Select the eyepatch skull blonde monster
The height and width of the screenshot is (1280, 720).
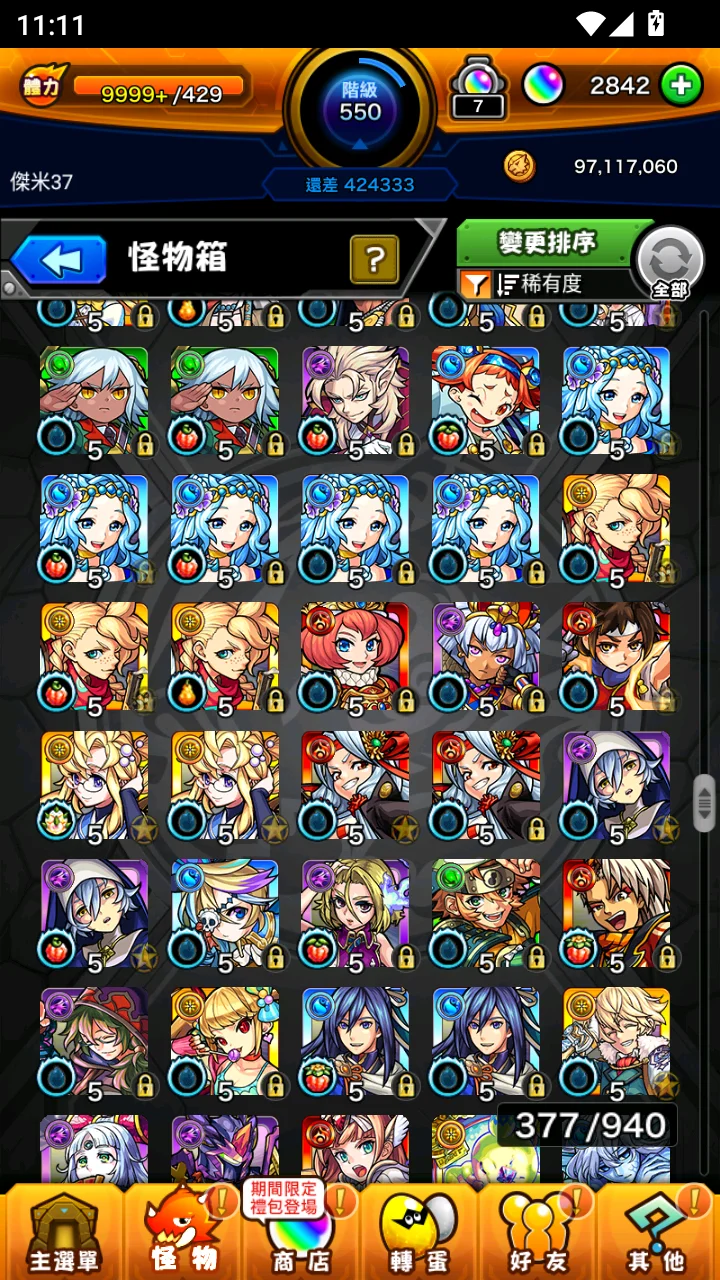225,912
